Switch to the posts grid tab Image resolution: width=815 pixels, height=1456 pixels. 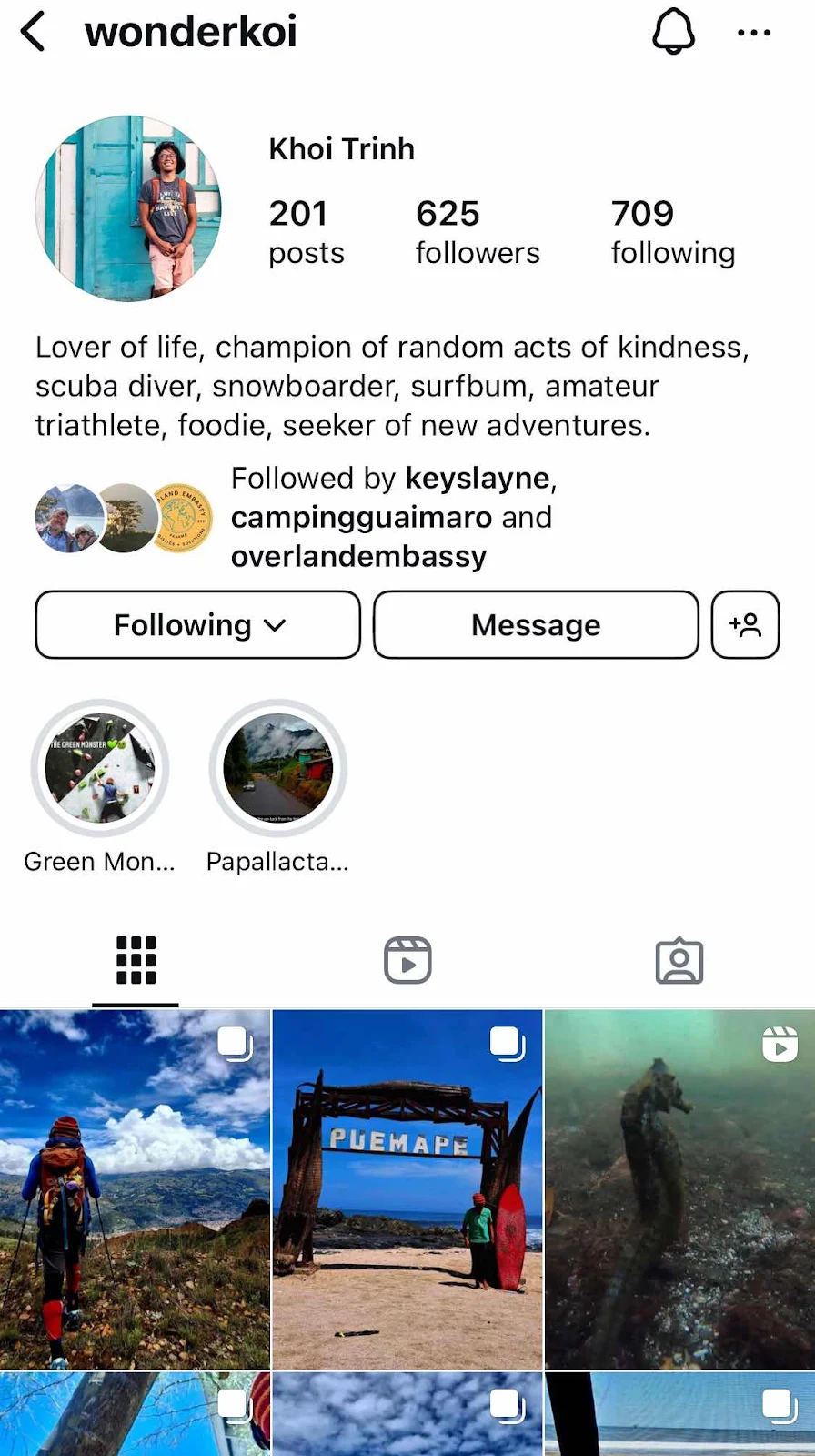136,961
